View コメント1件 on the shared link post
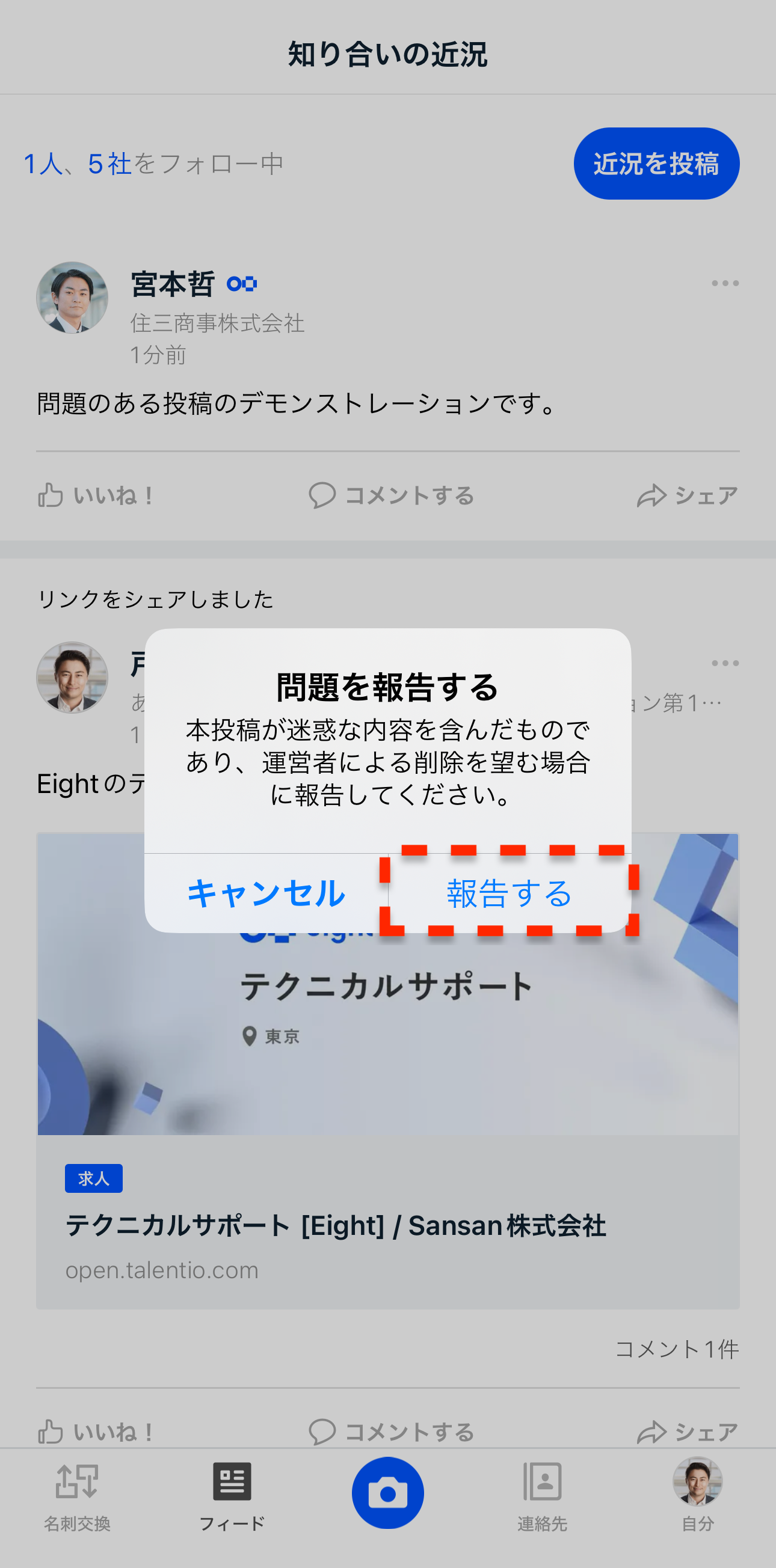The height and width of the screenshot is (1568, 776). (677, 1349)
